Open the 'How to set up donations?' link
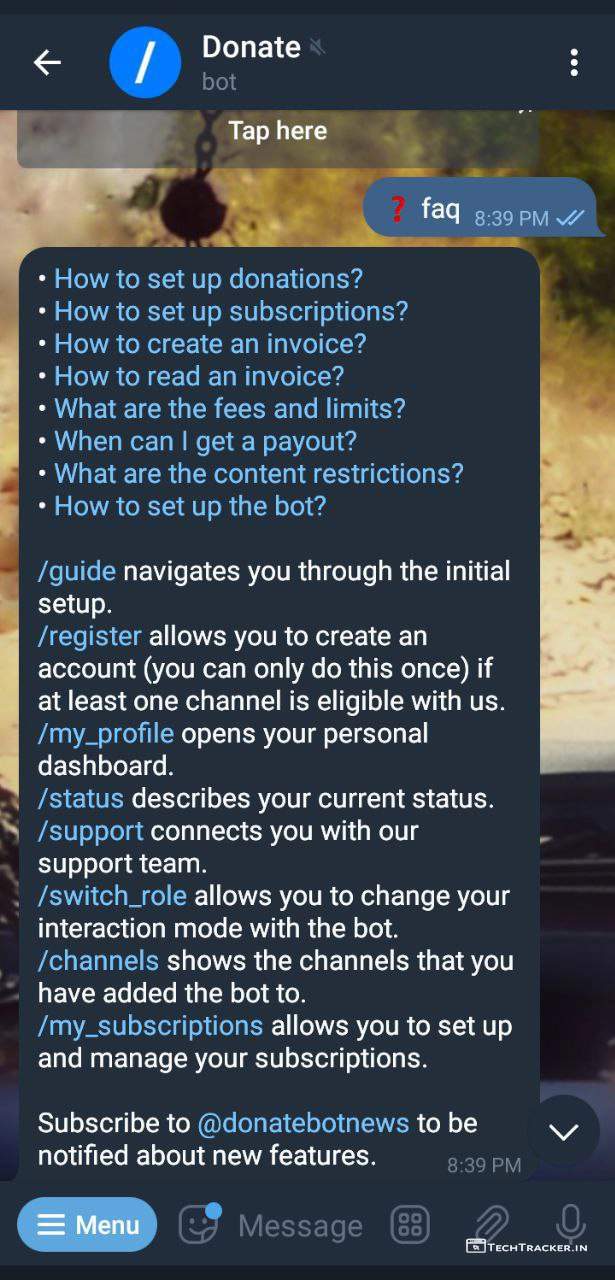 coord(208,279)
